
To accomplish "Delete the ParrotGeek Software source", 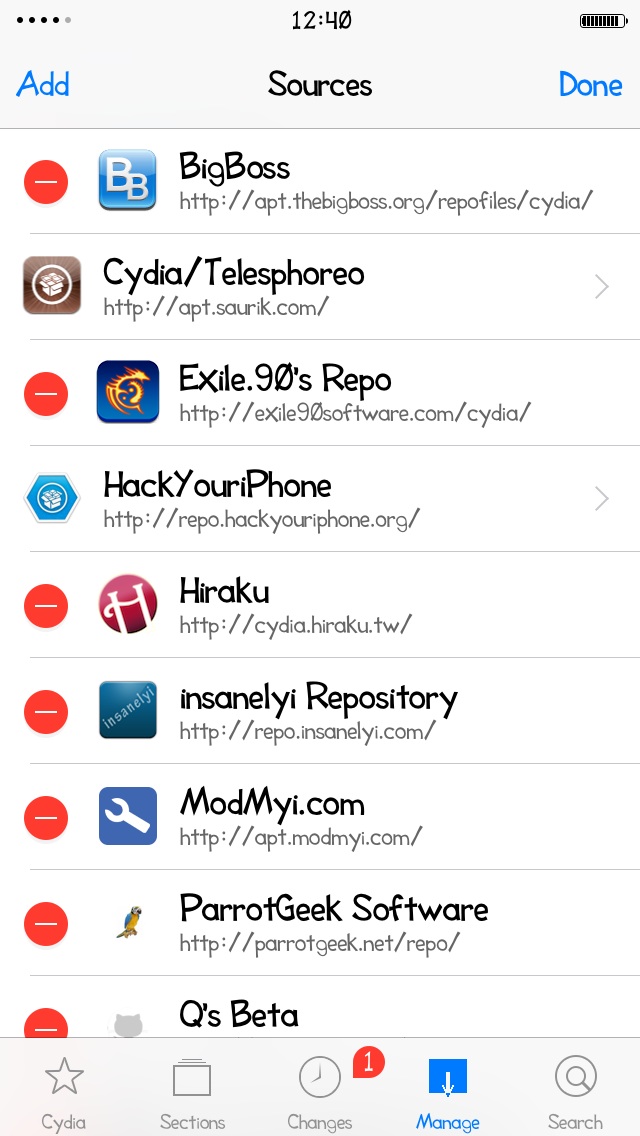I will 46,924.
